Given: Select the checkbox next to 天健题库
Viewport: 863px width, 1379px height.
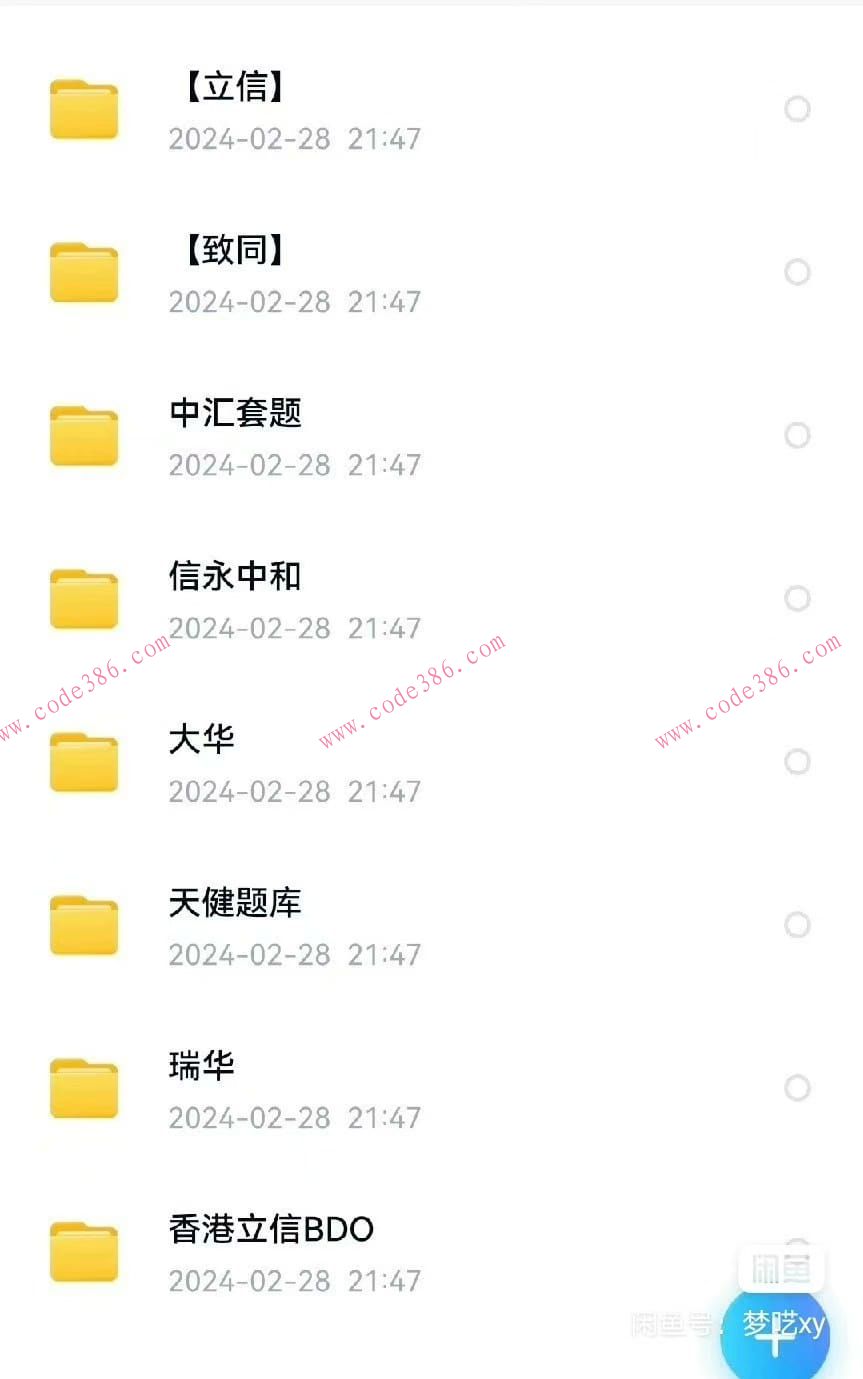Looking at the screenshot, I should coord(797,925).
